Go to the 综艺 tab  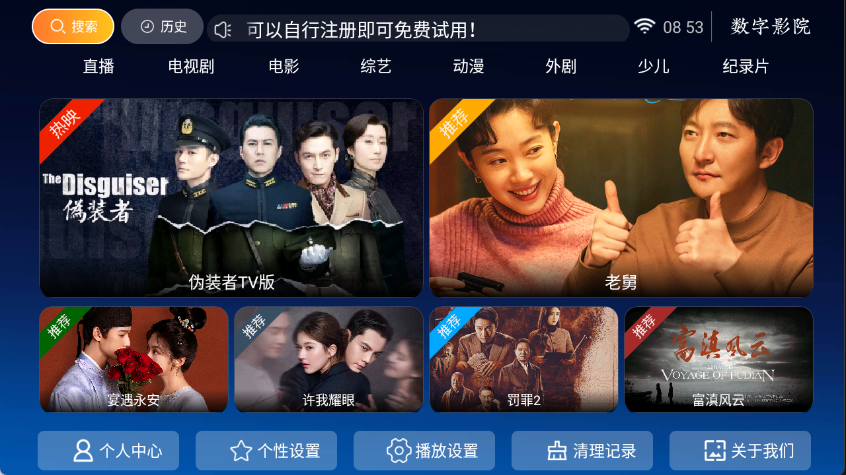(376, 67)
